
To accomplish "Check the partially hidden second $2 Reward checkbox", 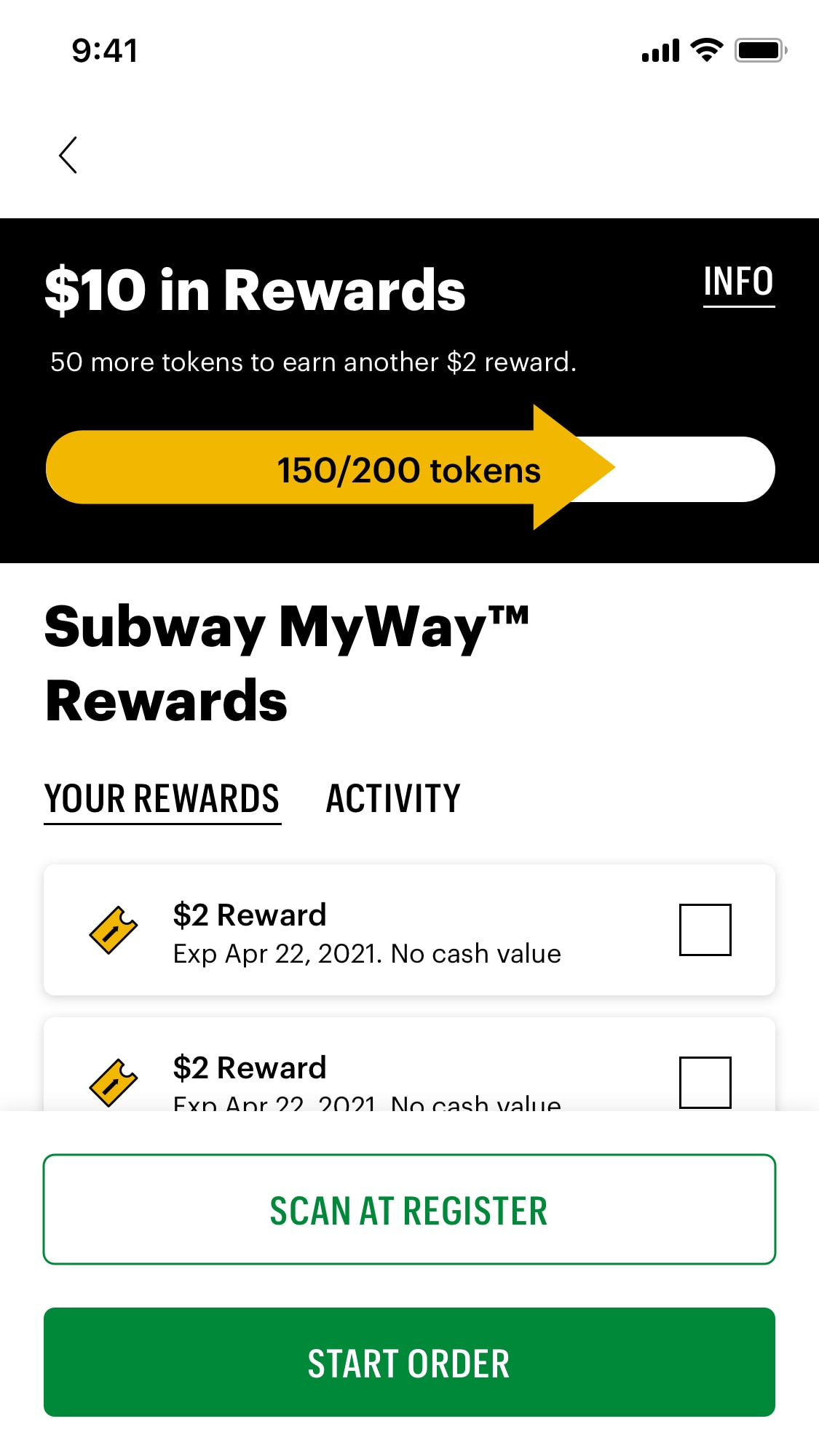I will [705, 1083].
